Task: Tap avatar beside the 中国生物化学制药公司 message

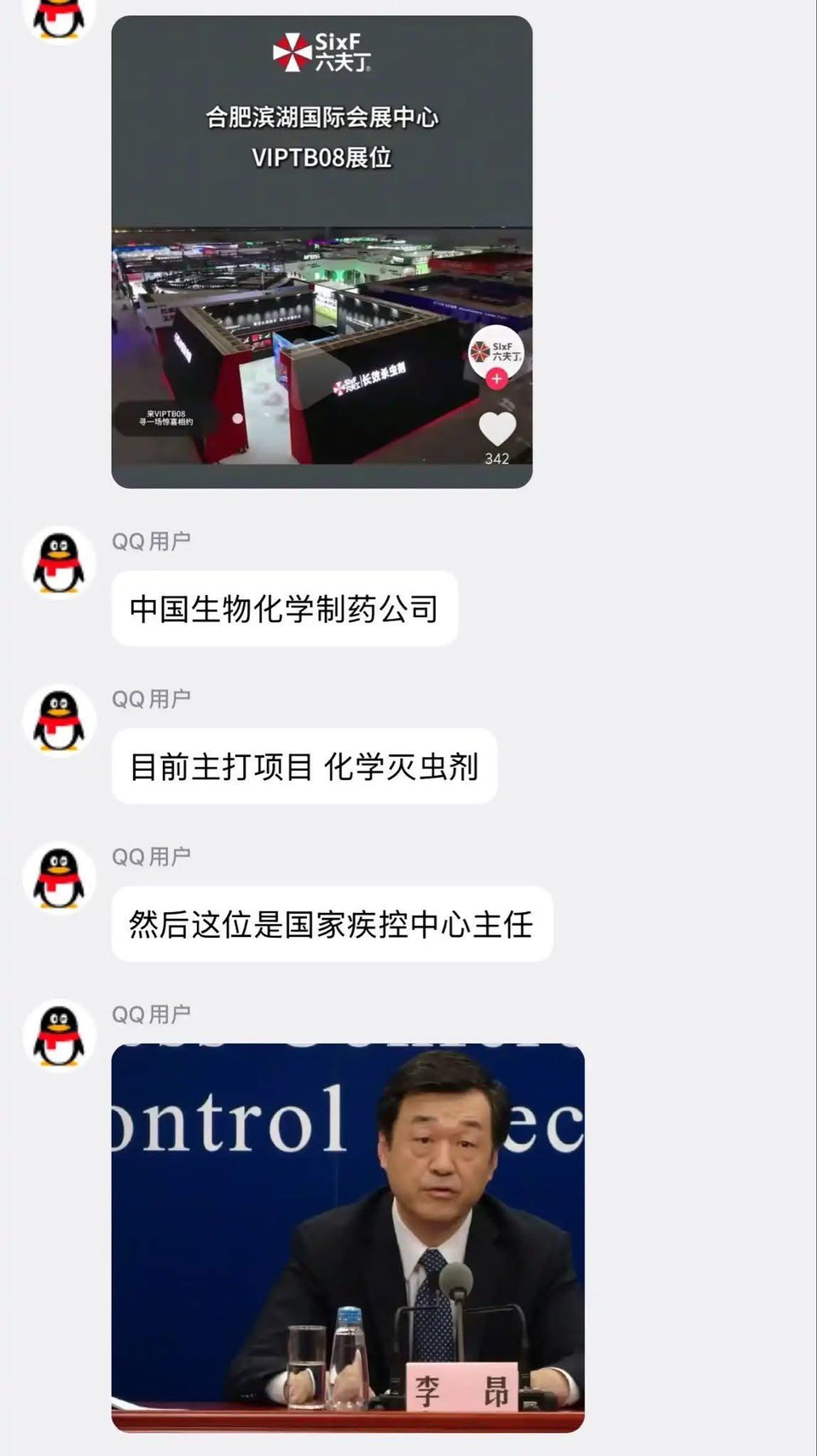Action: pos(59,563)
